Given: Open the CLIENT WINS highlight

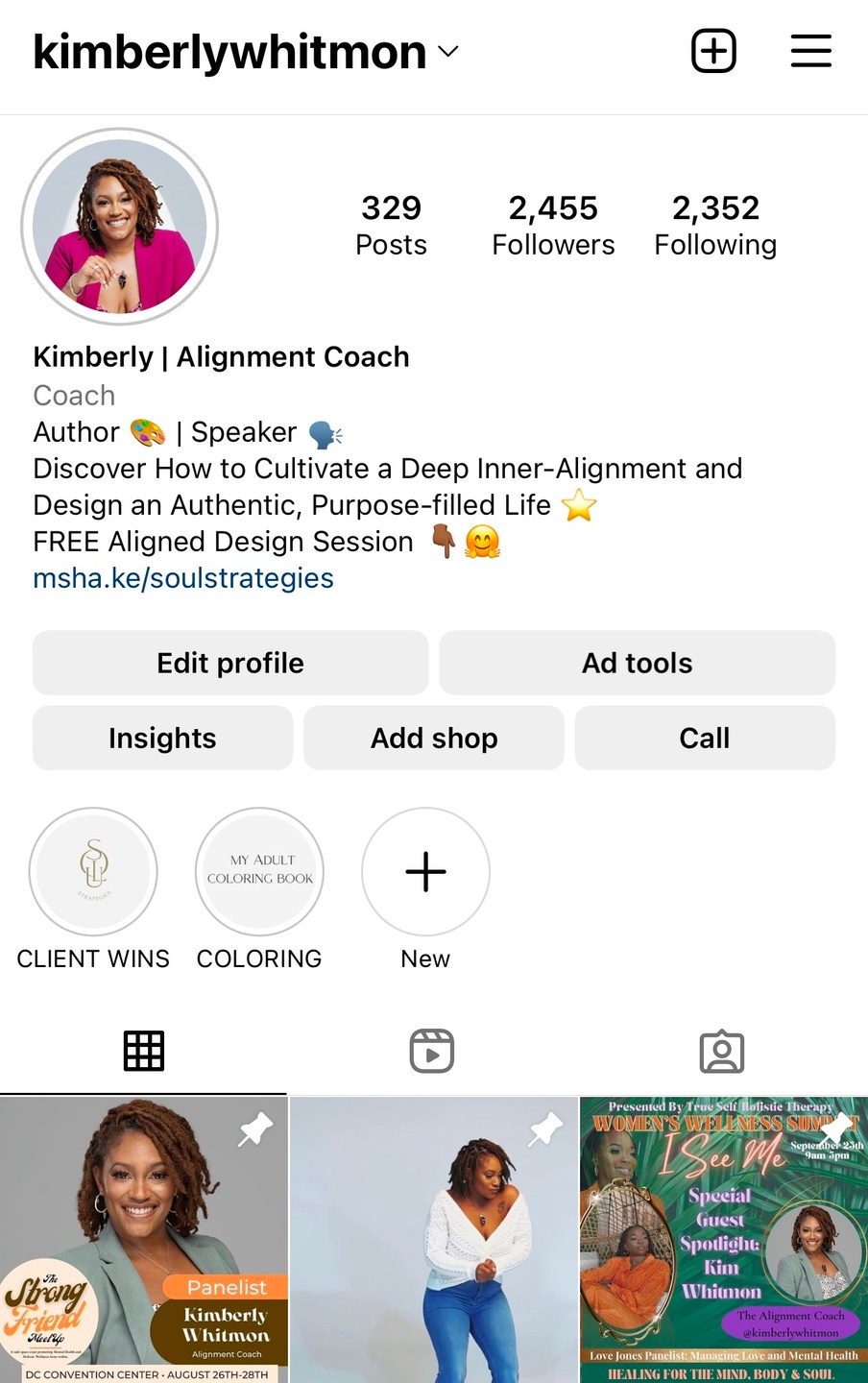Looking at the screenshot, I should click(x=93, y=872).
